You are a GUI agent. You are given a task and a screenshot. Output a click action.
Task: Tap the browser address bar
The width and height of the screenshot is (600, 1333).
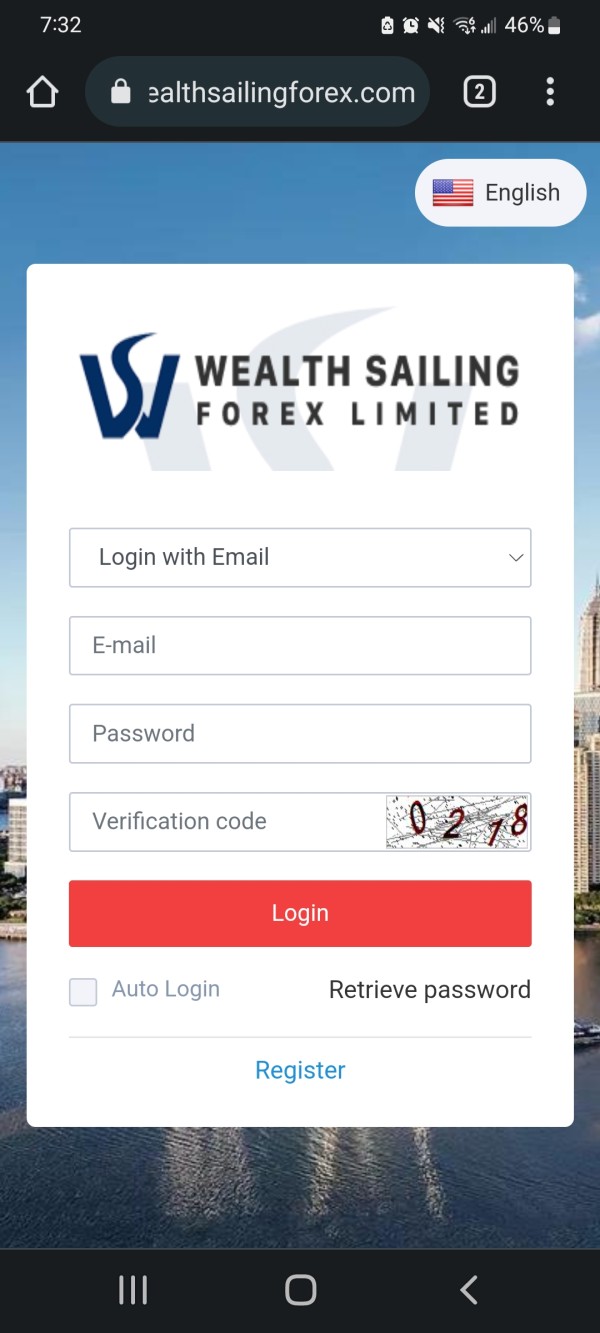pos(258,93)
